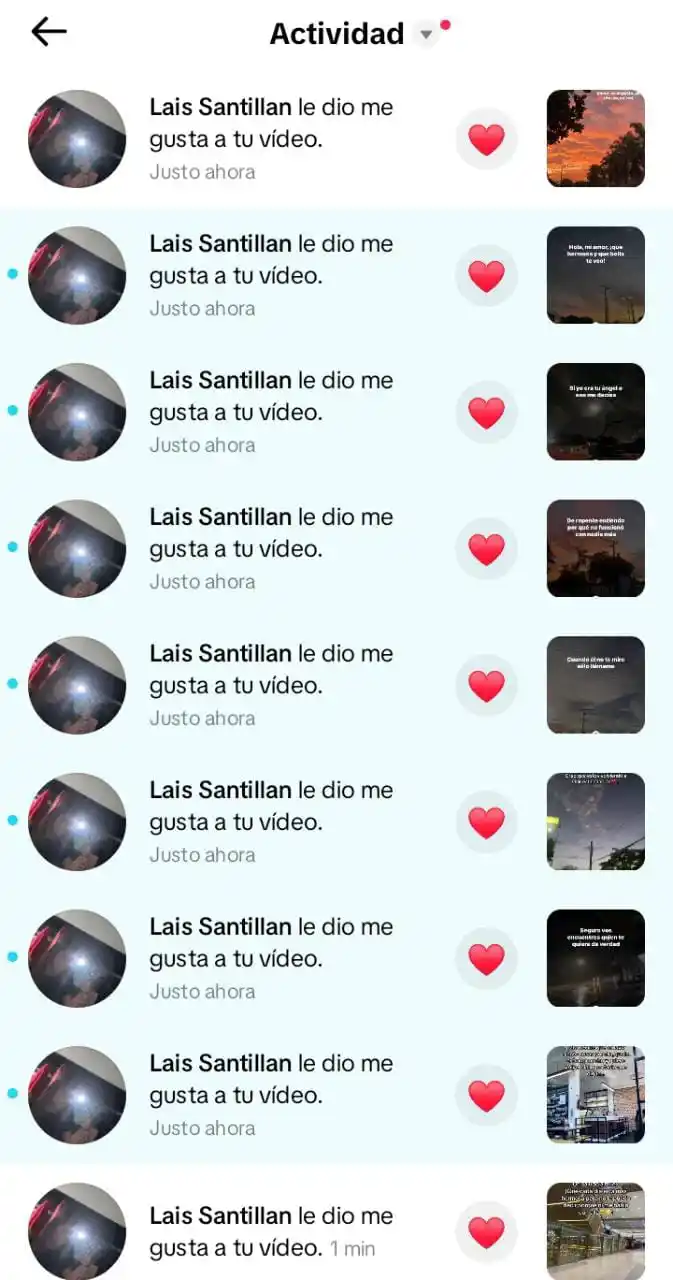Open the 'Hola, mi amor' video thumbnail
673x1280 pixels.
click(x=595, y=275)
